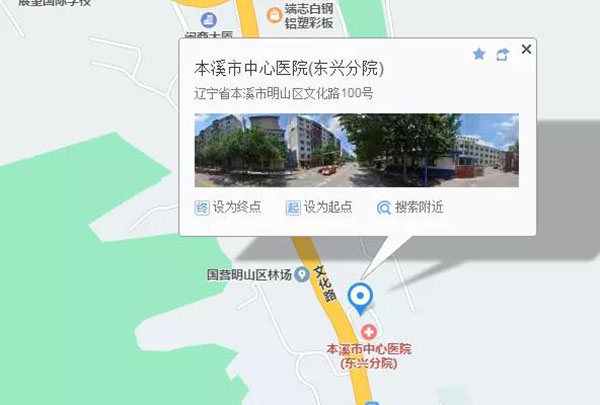Set hospital as starting point (设为起点)
This screenshot has width=600, height=405.
(x=320, y=207)
